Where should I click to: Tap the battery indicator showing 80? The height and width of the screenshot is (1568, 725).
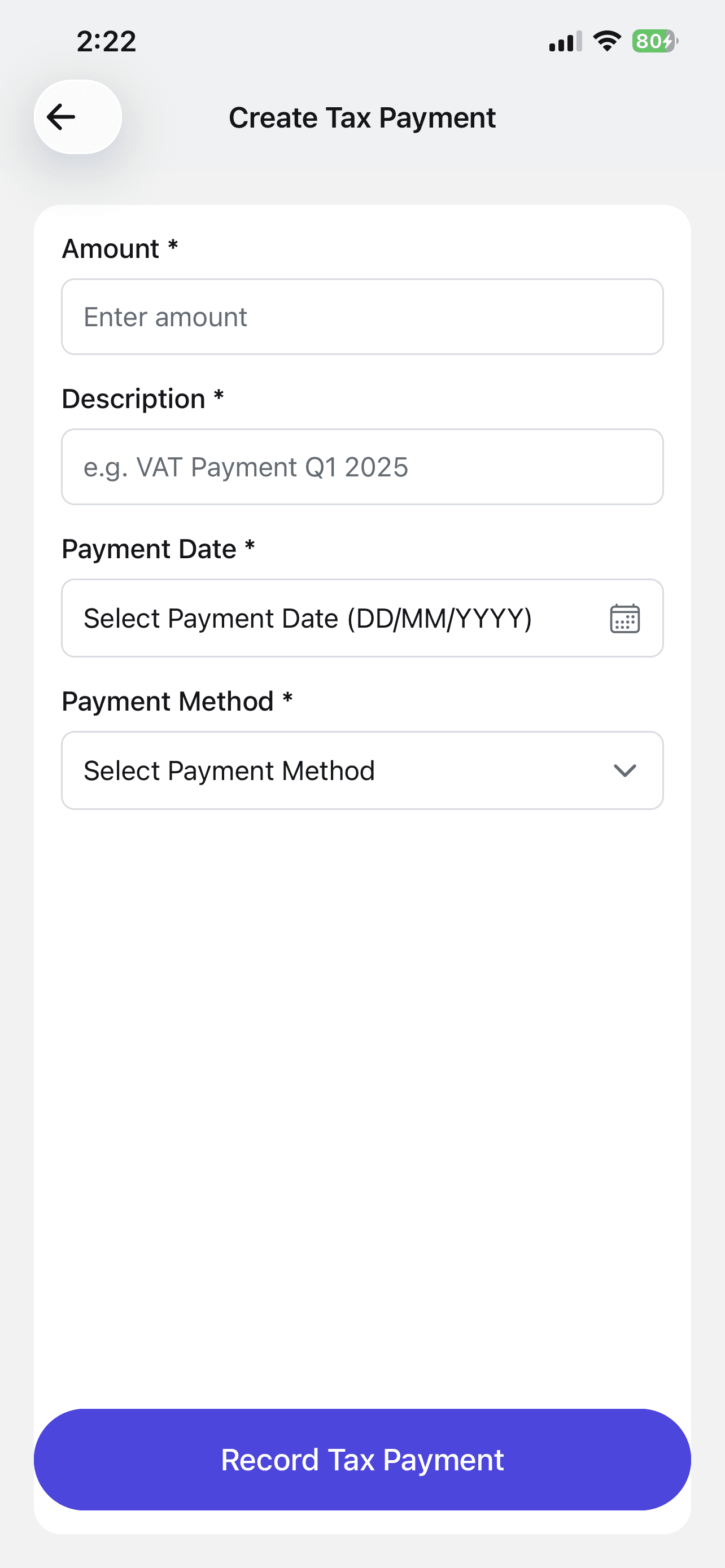(x=652, y=41)
